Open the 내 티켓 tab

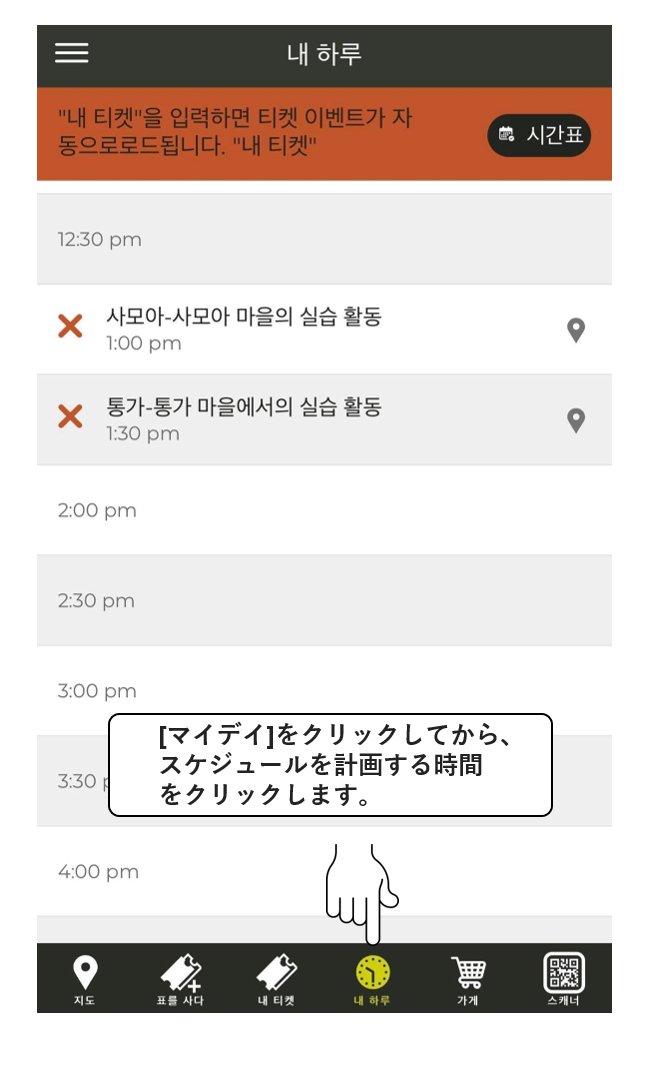[276, 978]
